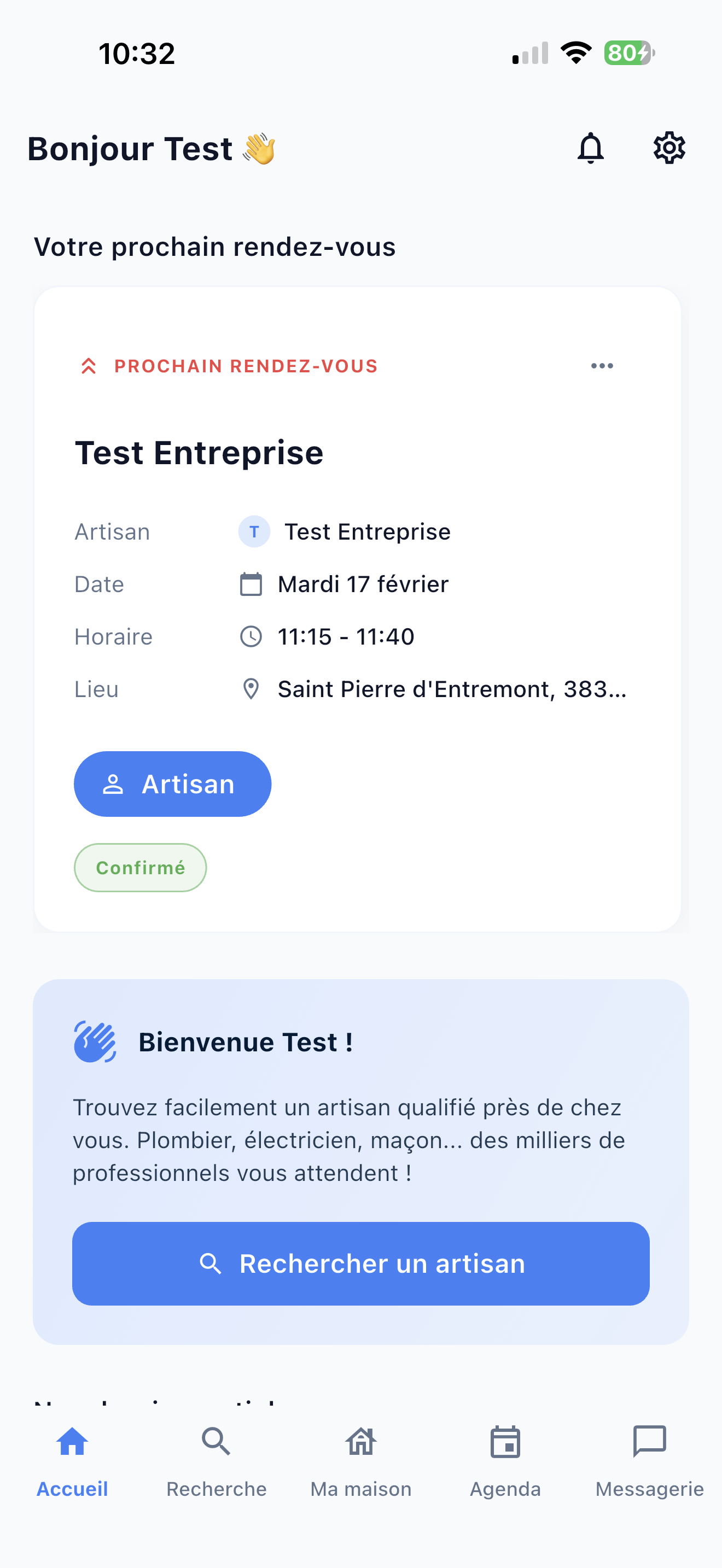Tap the clock icon next to 11:15
The height and width of the screenshot is (1568, 722).
(x=251, y=636)
